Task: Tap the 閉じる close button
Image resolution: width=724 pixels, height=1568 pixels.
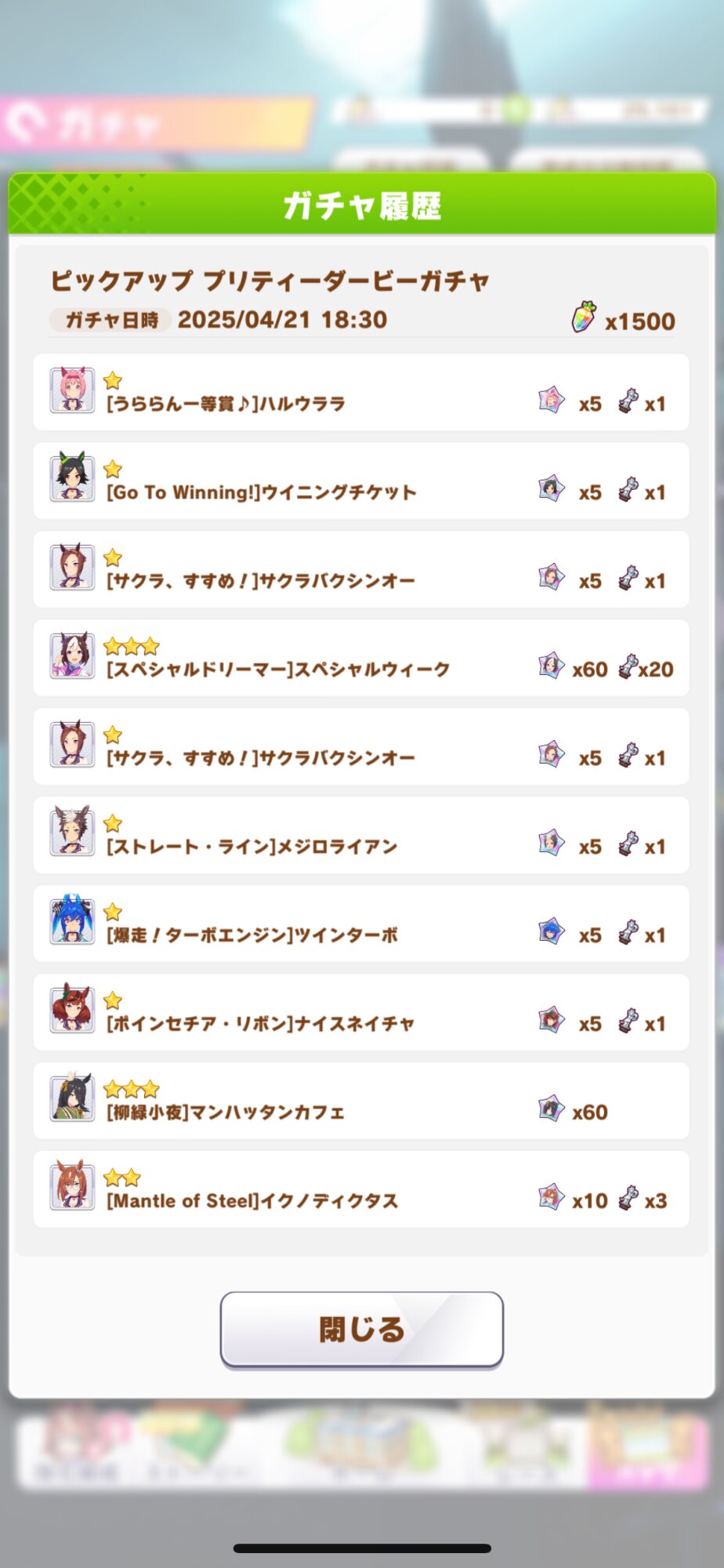Action: [x=361, y=1329]
